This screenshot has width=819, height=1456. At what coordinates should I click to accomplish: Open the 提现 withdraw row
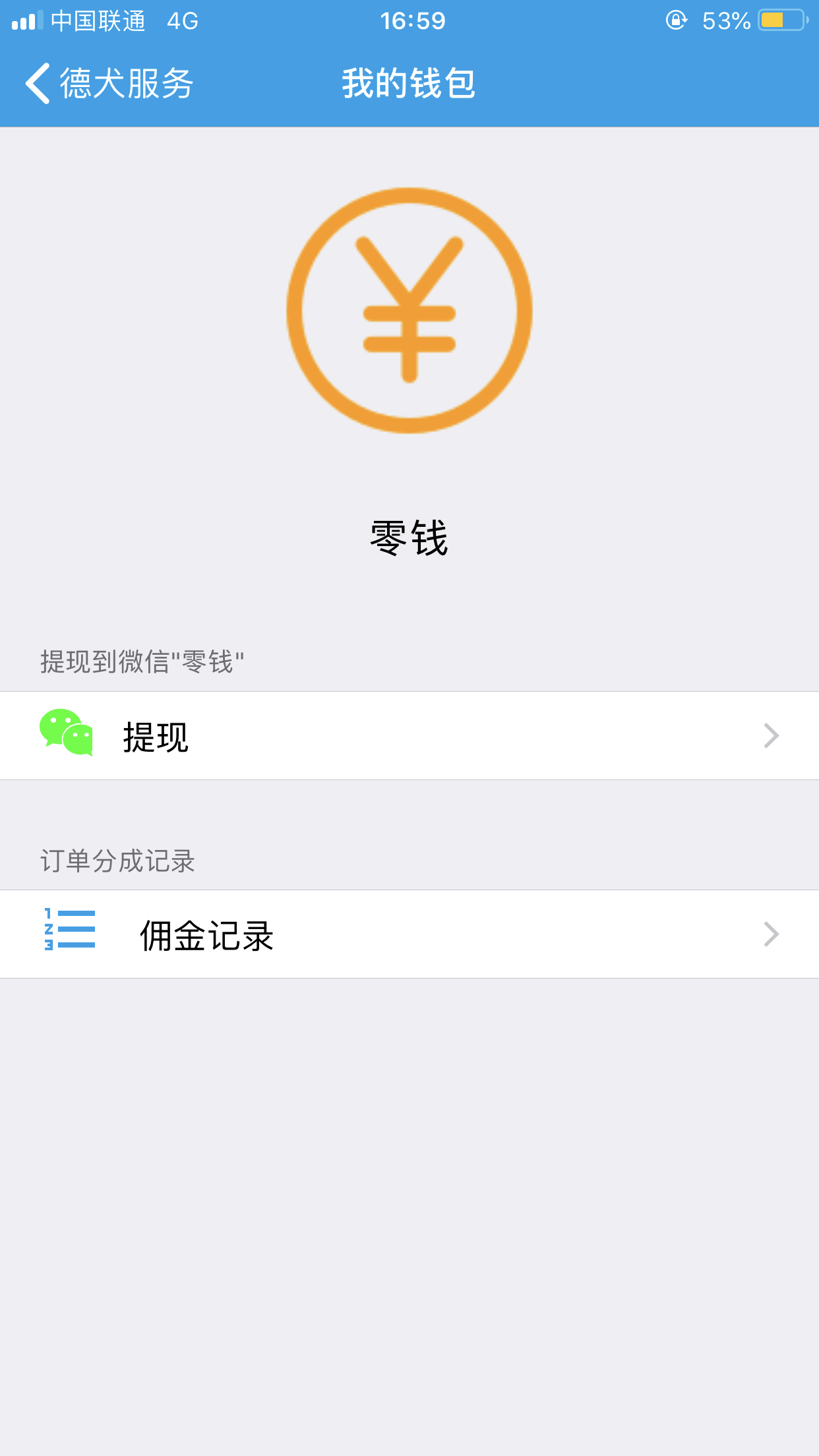pyautogui.click(x=409, y=736)
